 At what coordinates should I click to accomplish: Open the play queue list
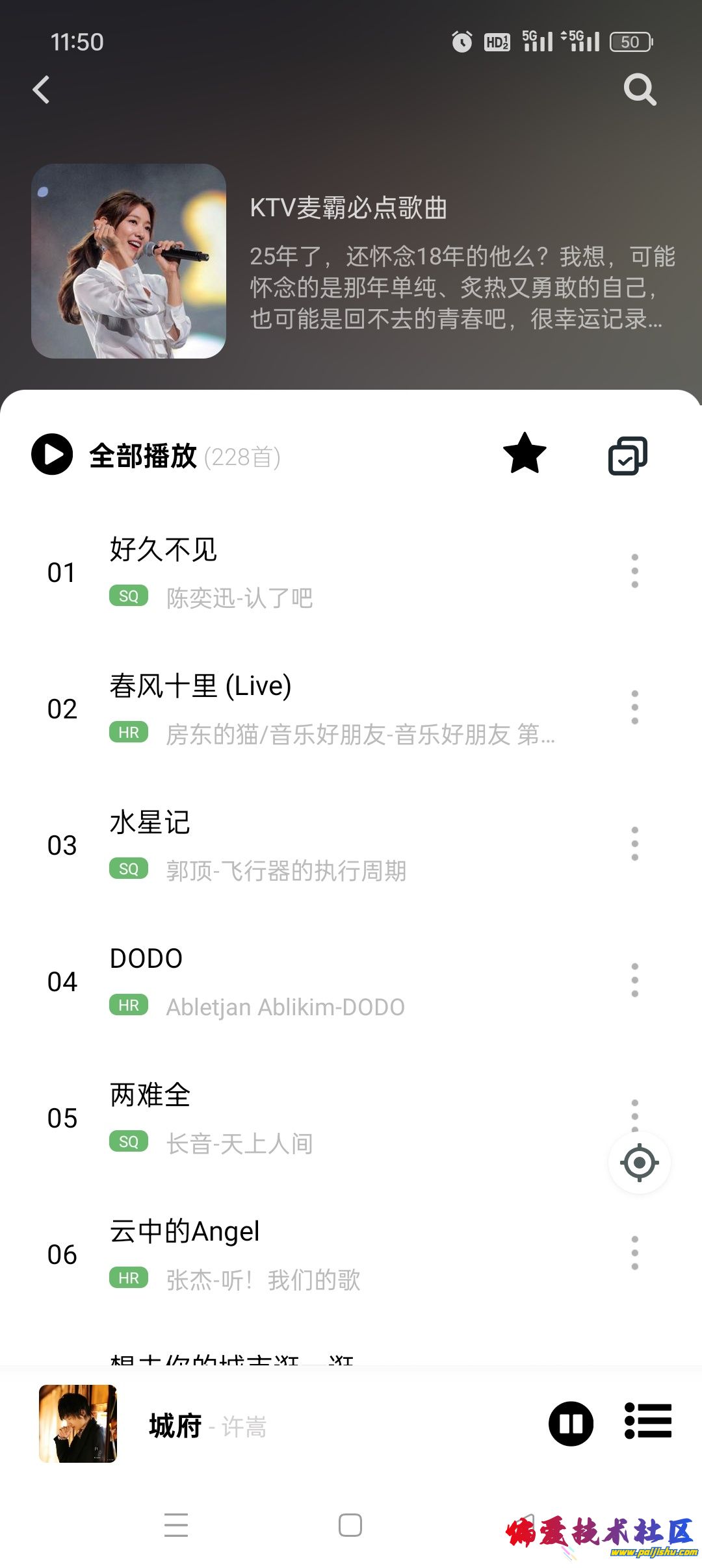point(647,1421)
